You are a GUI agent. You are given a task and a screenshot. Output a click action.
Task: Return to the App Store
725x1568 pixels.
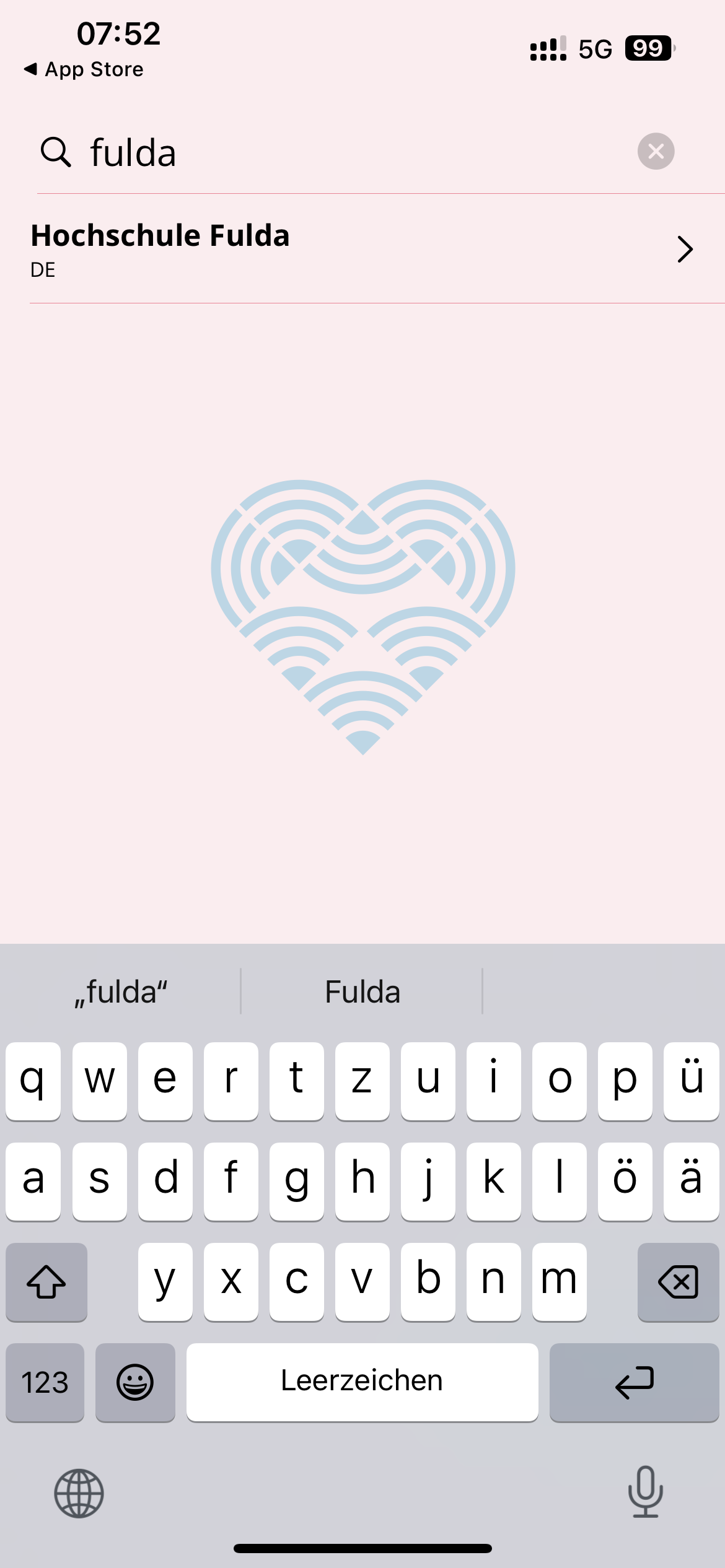pyautogui.click(x=84, y=69)
